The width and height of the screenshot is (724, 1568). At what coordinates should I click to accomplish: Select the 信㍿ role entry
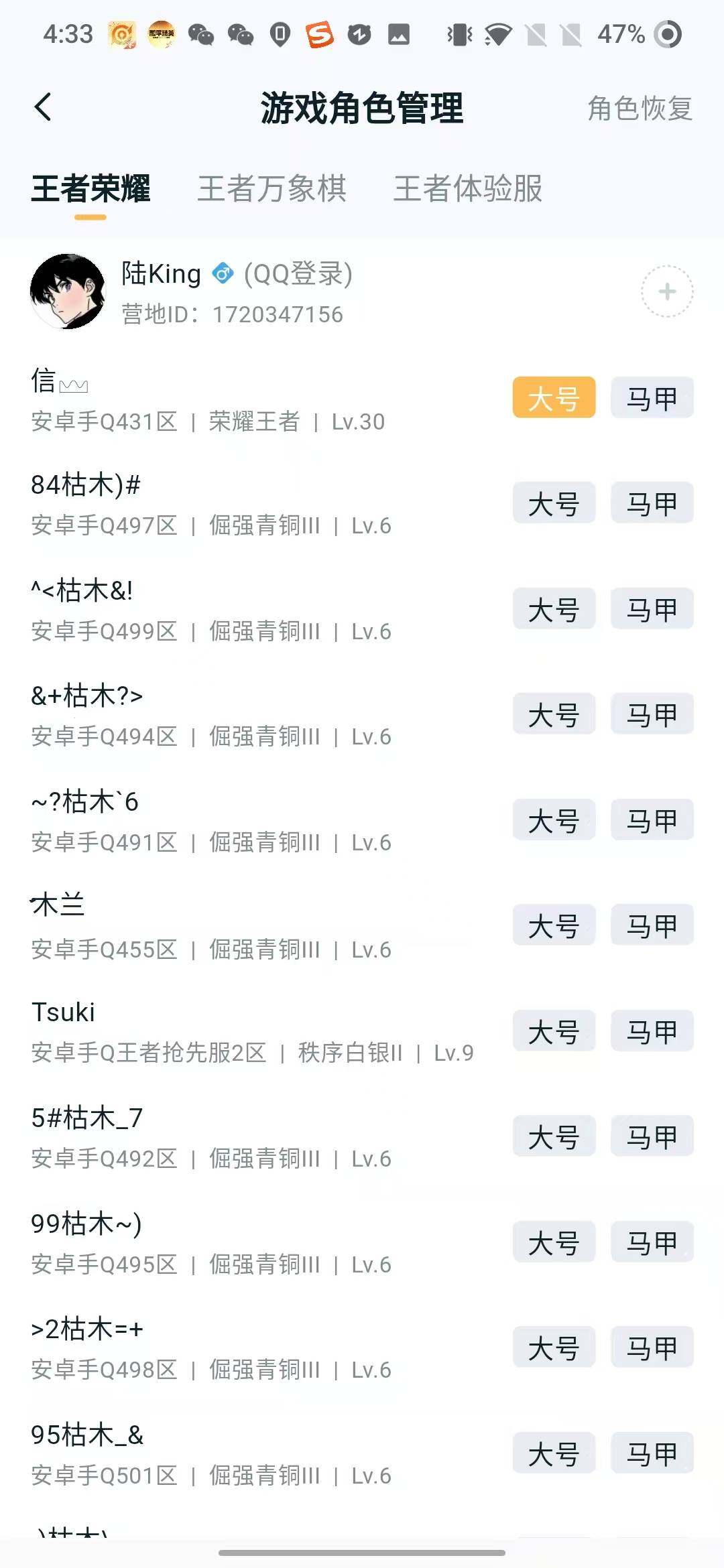[x=201, y=401]
